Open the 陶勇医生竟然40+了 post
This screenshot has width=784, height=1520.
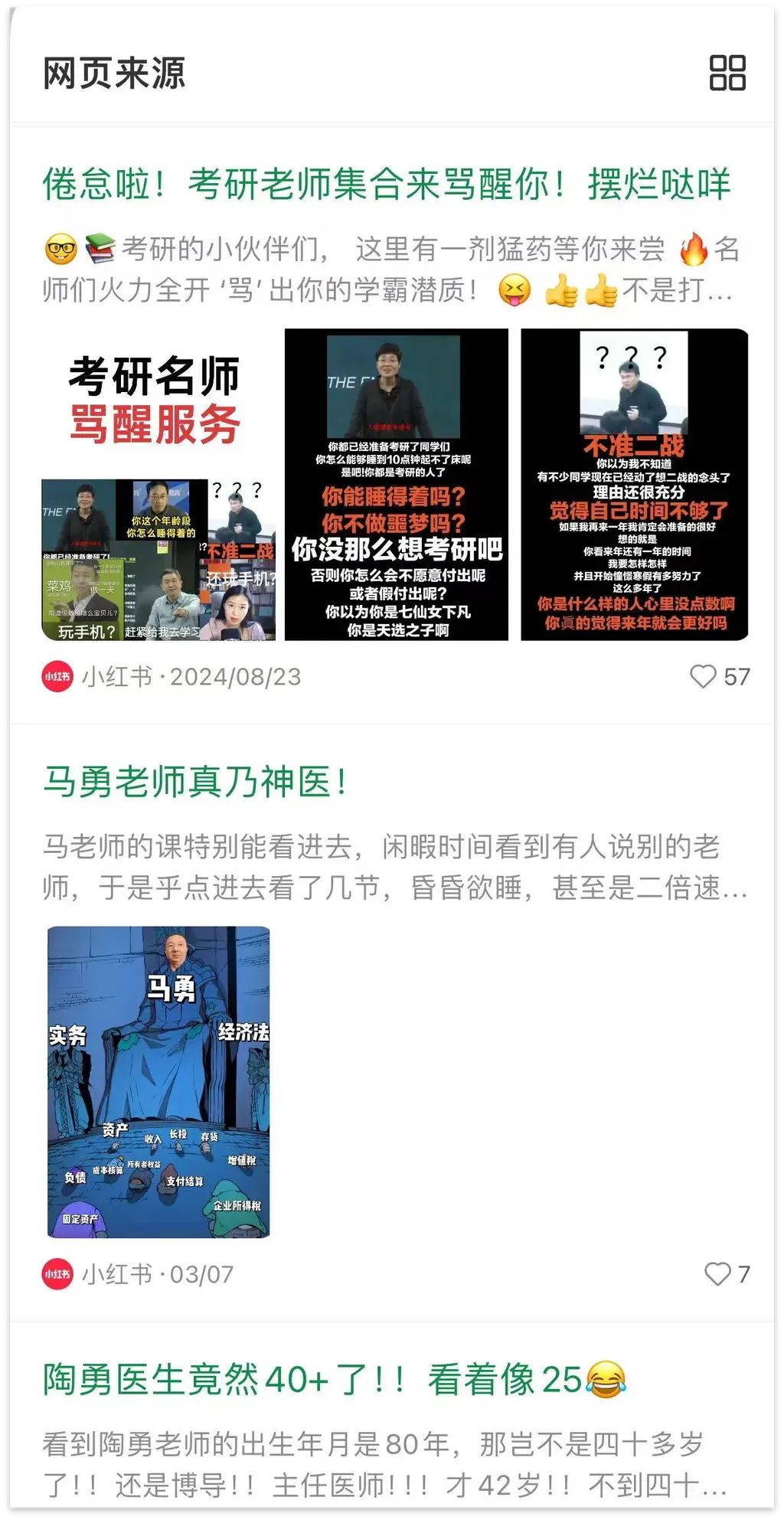coord(335,1379)
